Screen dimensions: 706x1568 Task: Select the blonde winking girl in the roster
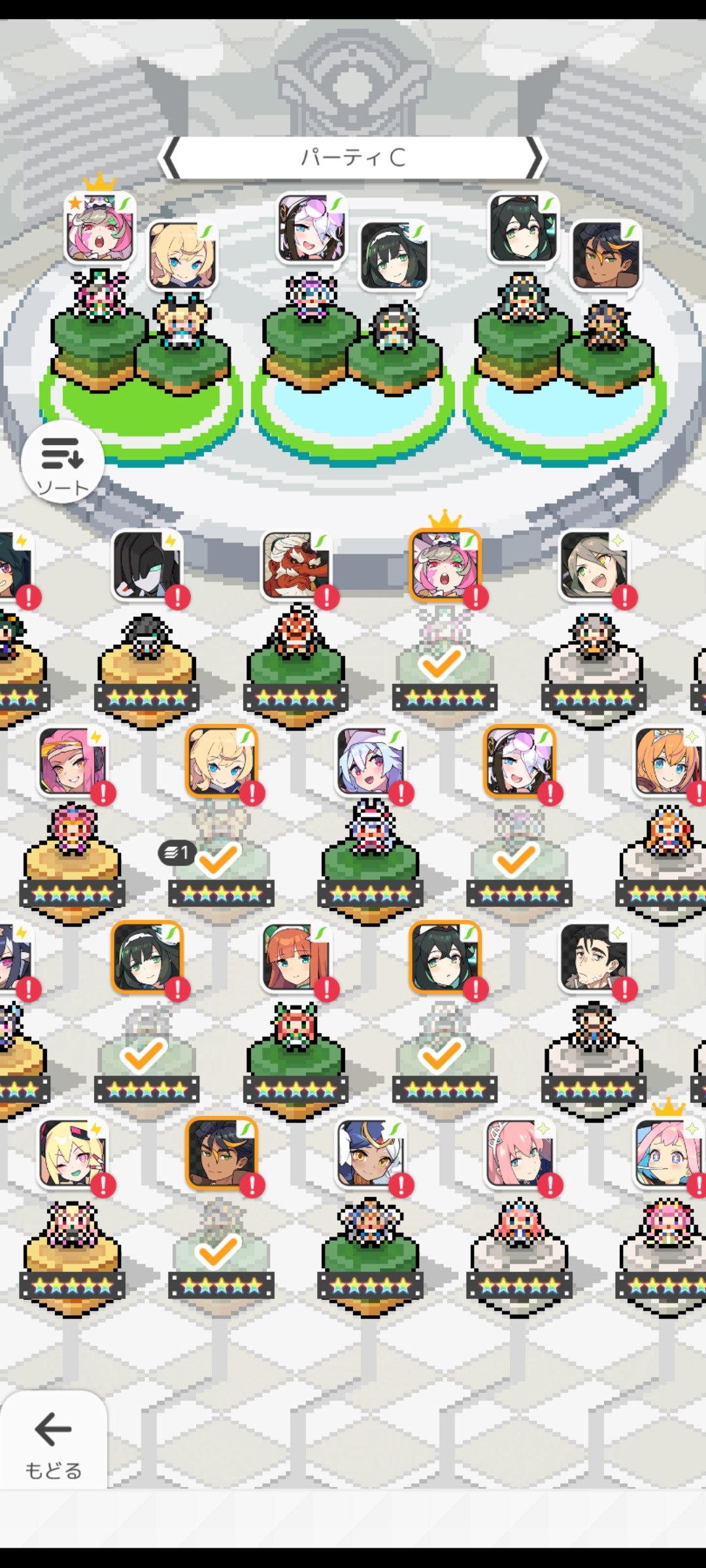pos(72,1154)
